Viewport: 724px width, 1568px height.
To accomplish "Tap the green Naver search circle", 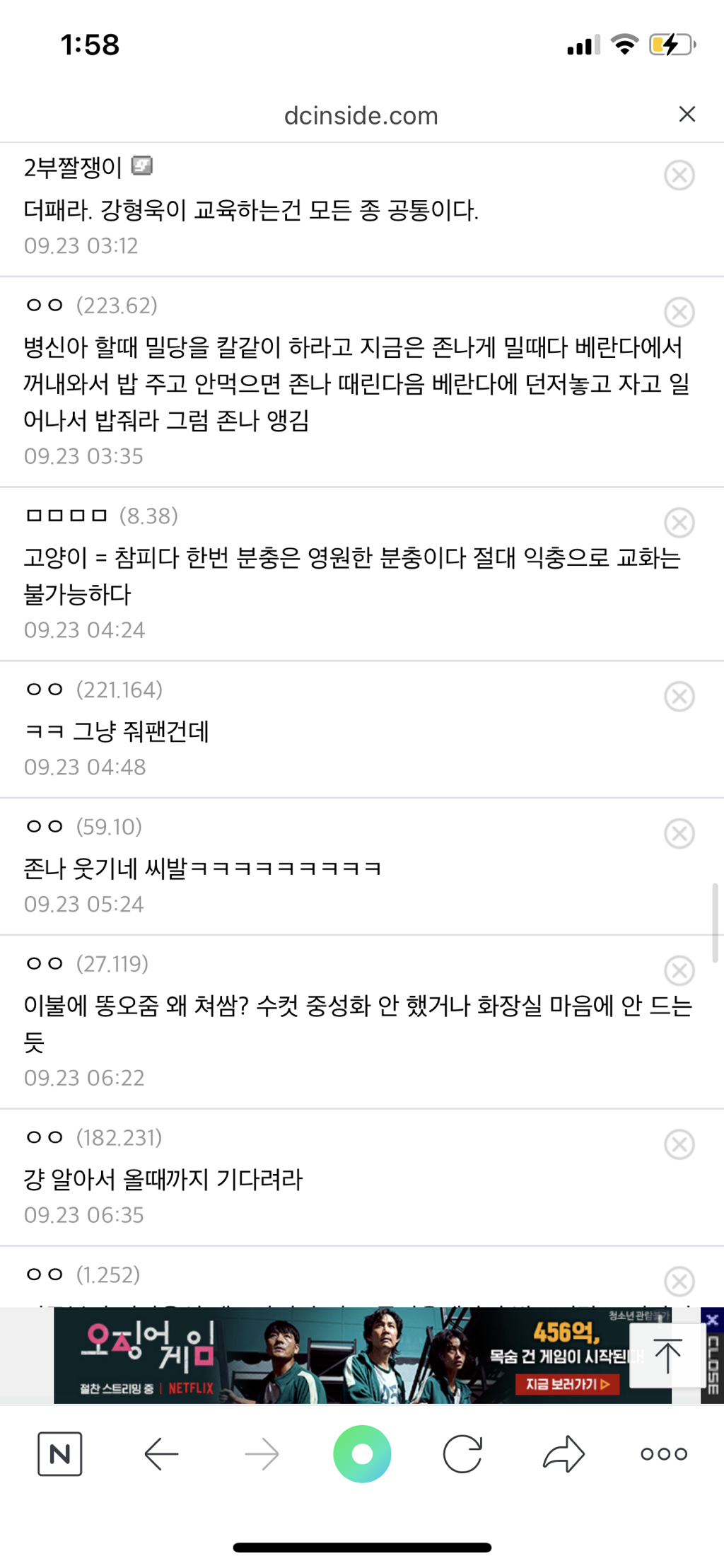I will point(362,1454).
